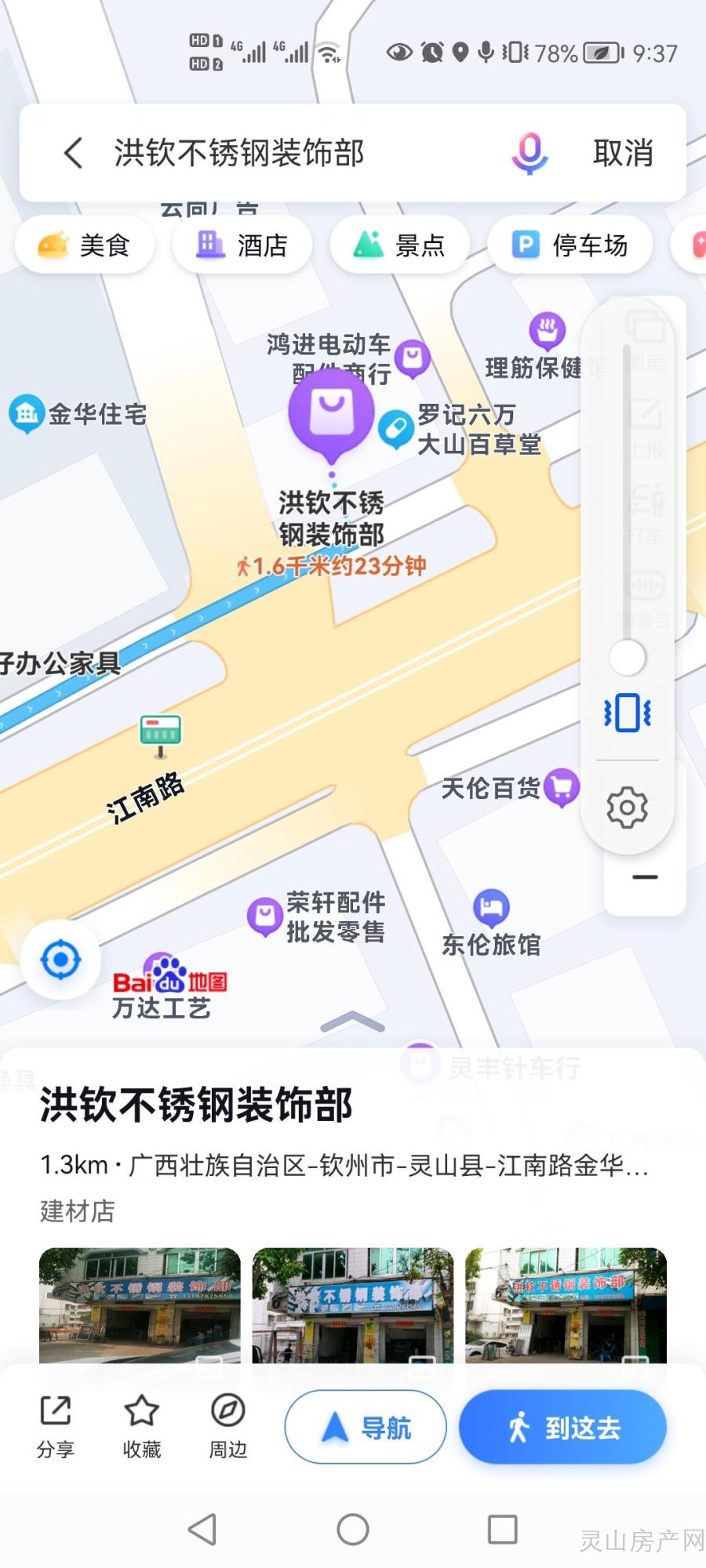Image resolution: width=706 pixels, height=1568 pixels.
Task: Save the place with 收藏
Action: (142, 1426)
